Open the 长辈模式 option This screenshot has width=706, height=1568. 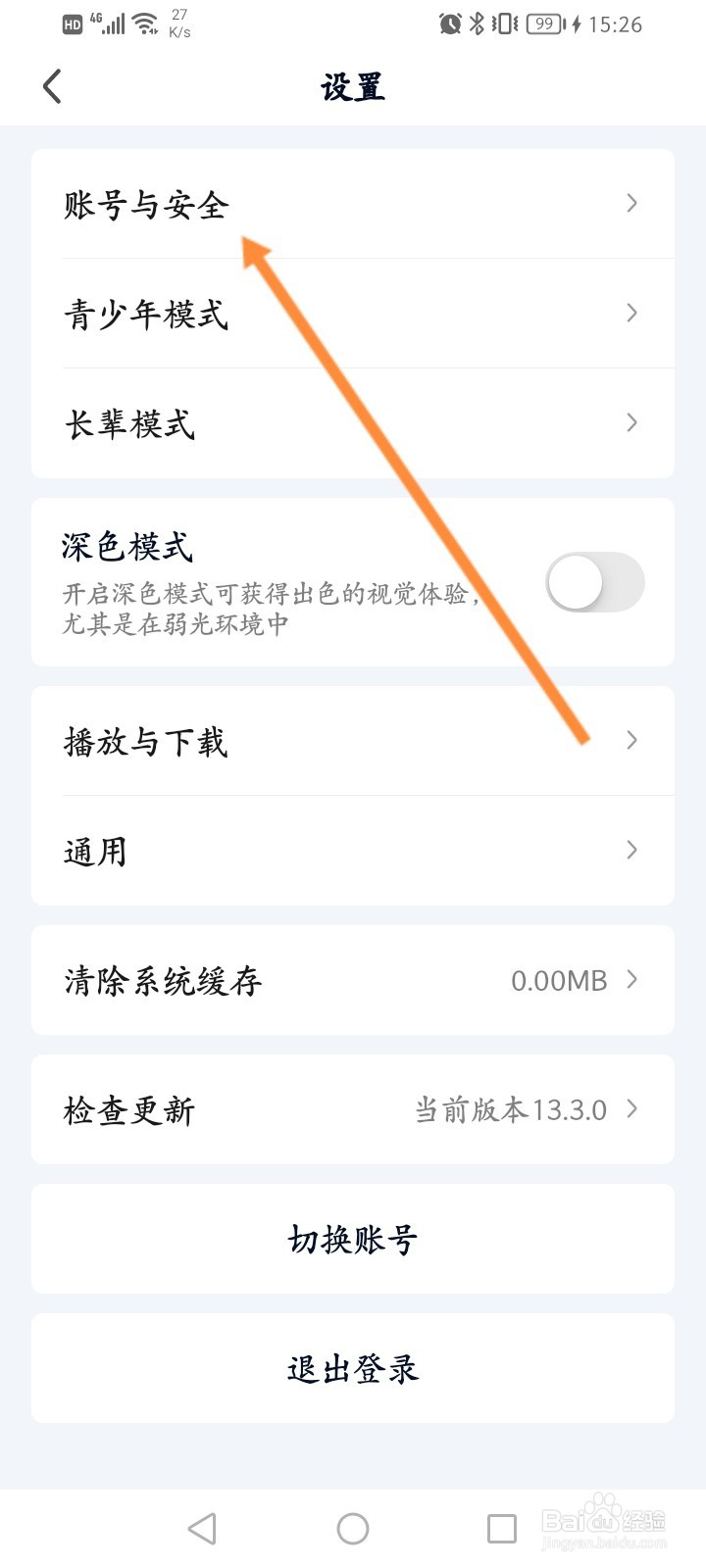[x=353, y=423]
